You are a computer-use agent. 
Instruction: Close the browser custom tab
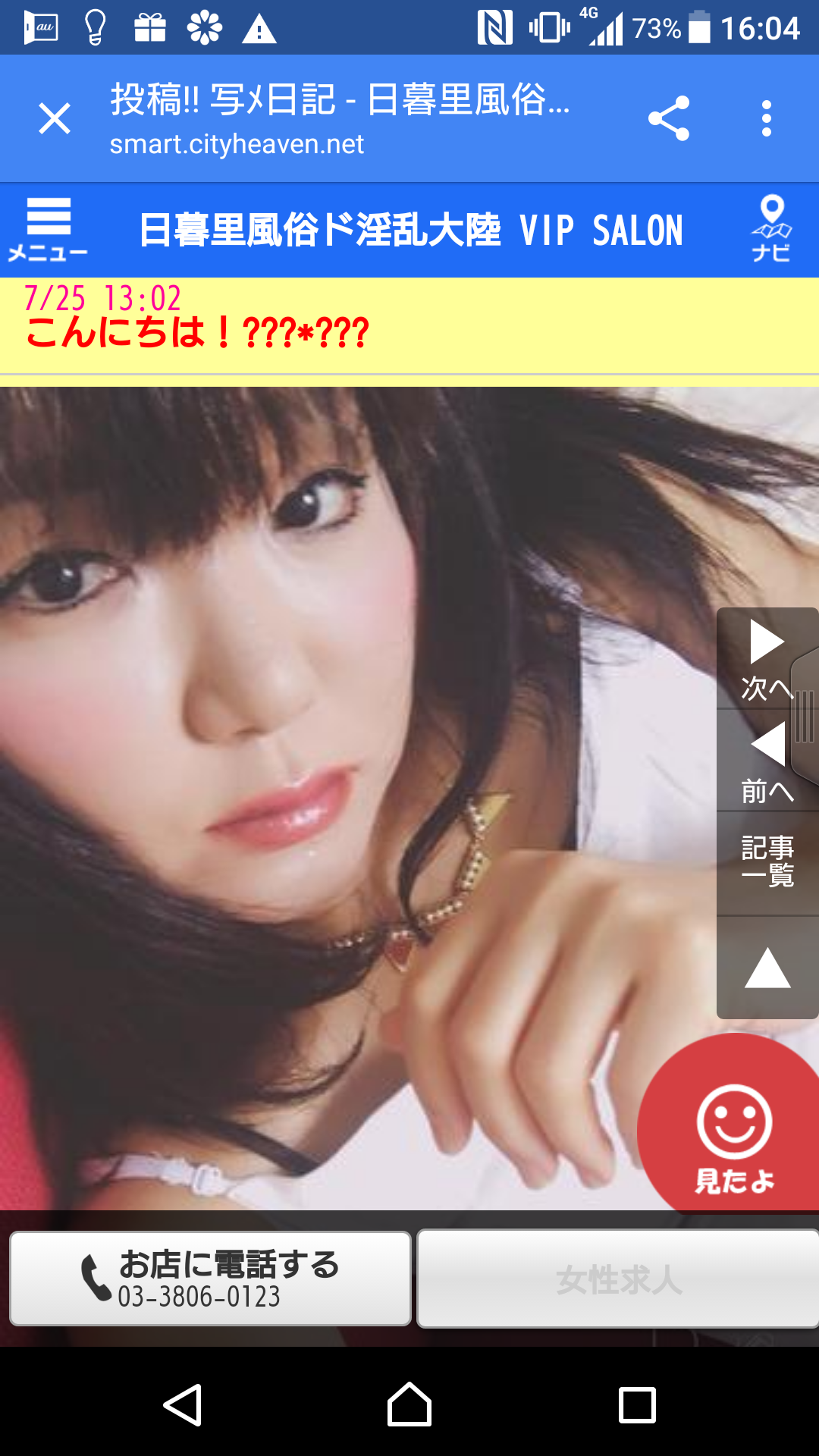tap(55, 119)
